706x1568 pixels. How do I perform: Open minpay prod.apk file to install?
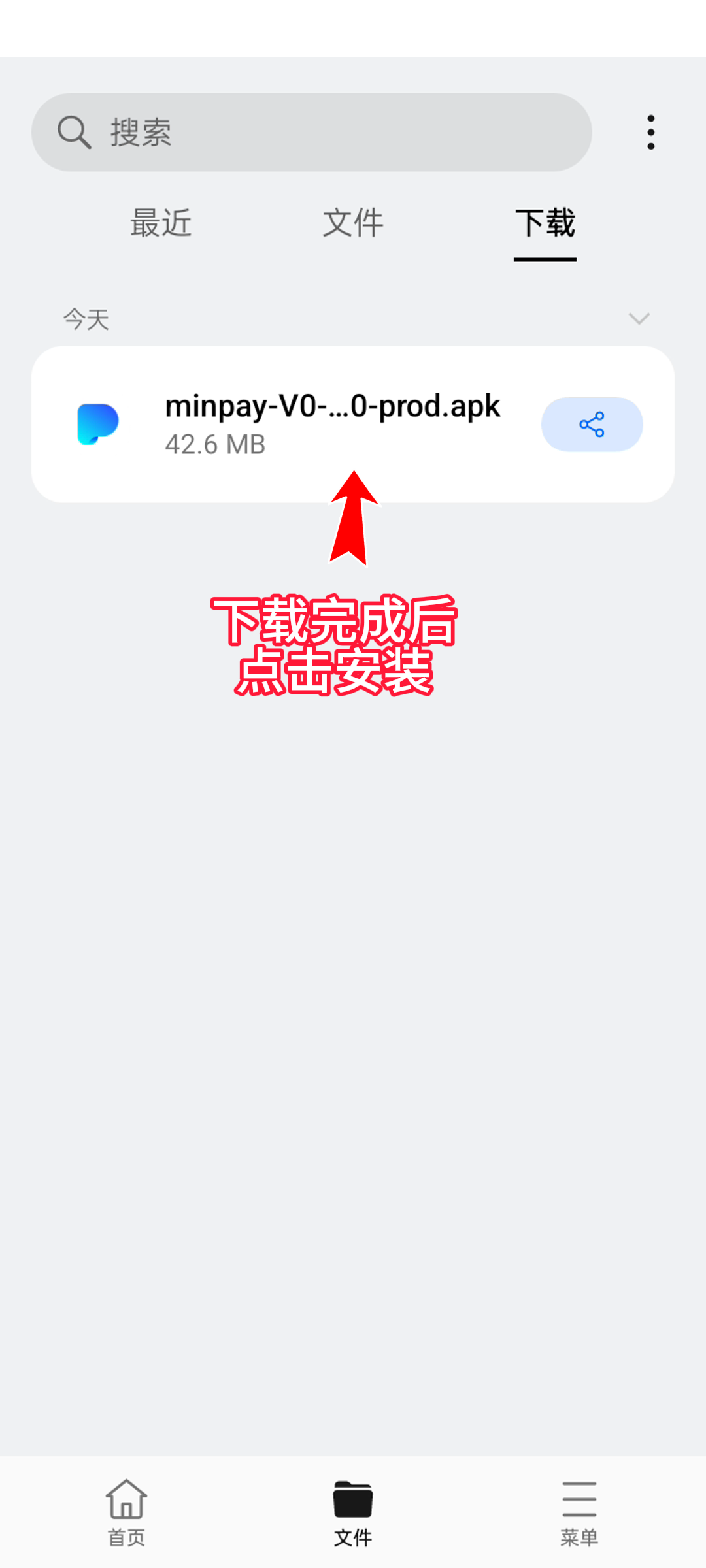[332, 423]
